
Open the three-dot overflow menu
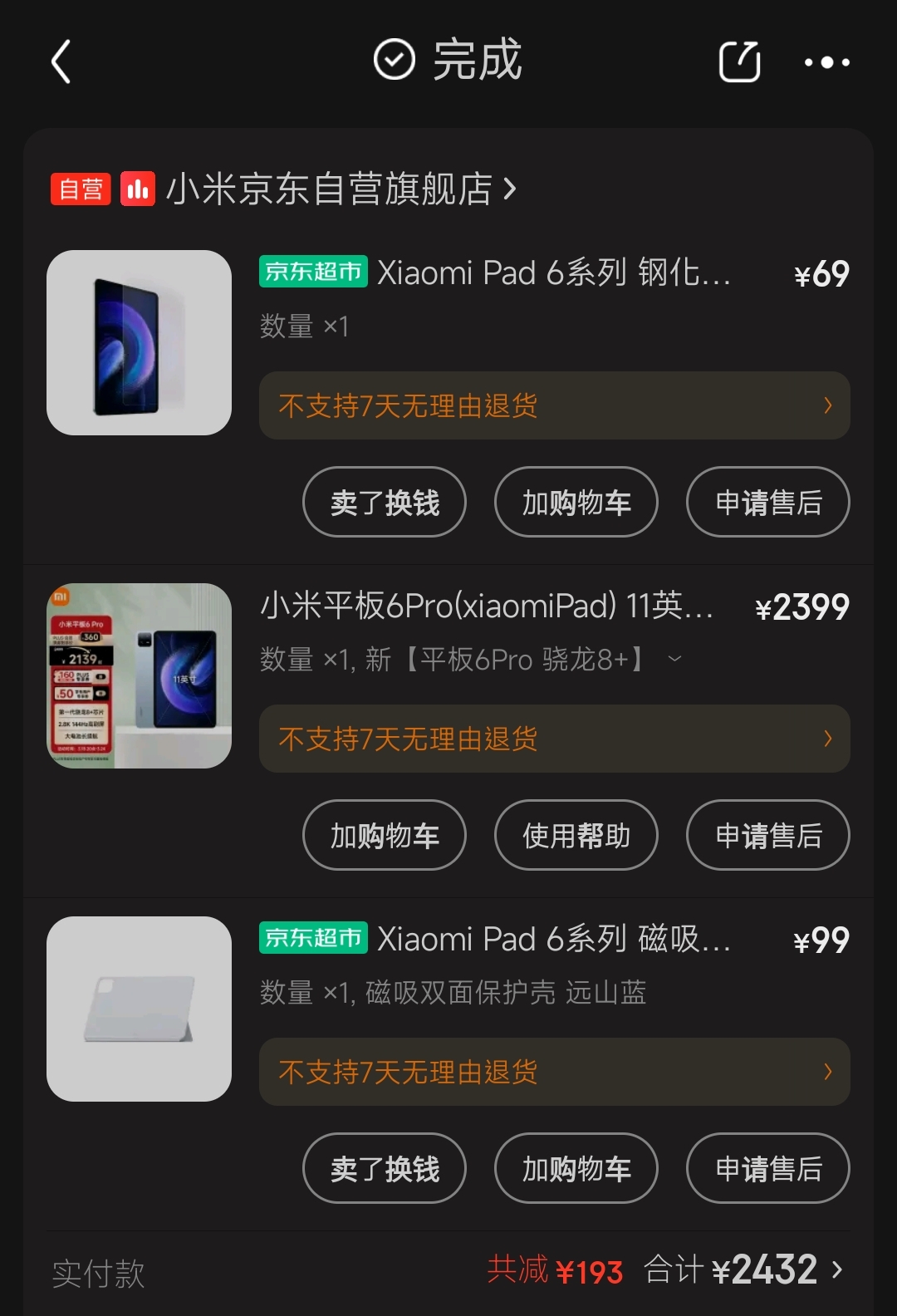pos(826,62)
